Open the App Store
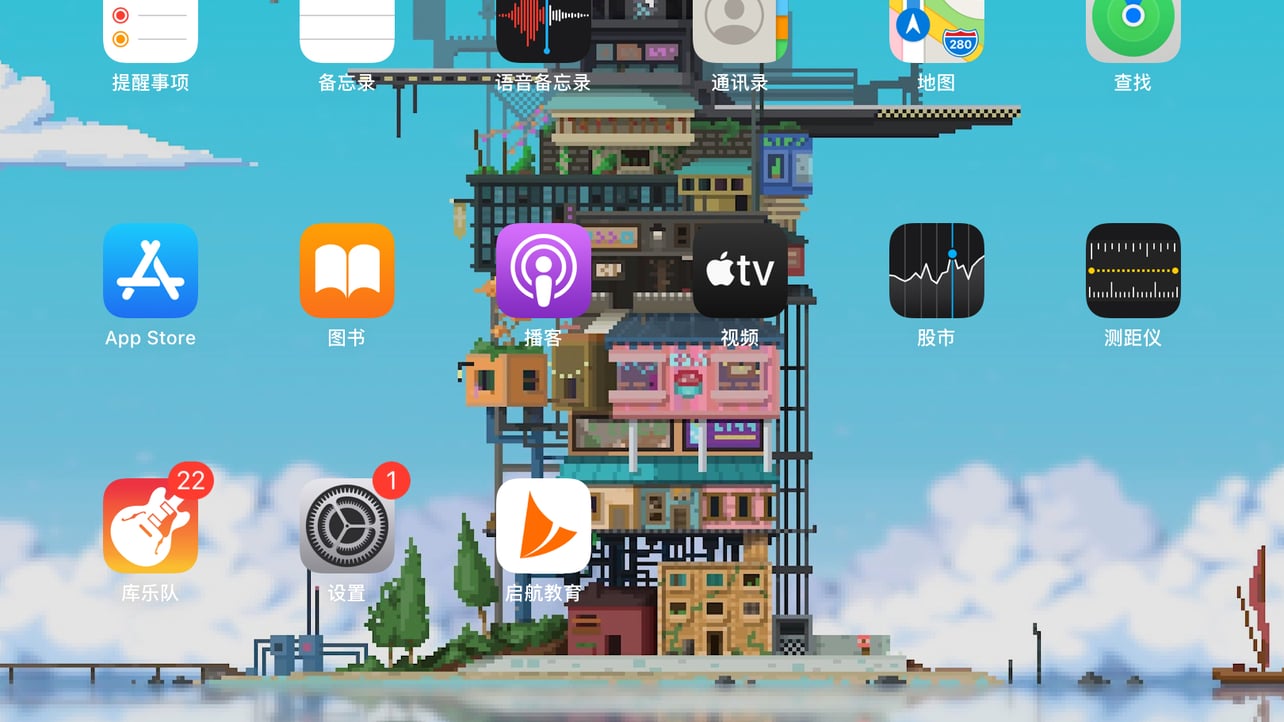Screen dimensions: 1284x722 [x=150, y=270]
